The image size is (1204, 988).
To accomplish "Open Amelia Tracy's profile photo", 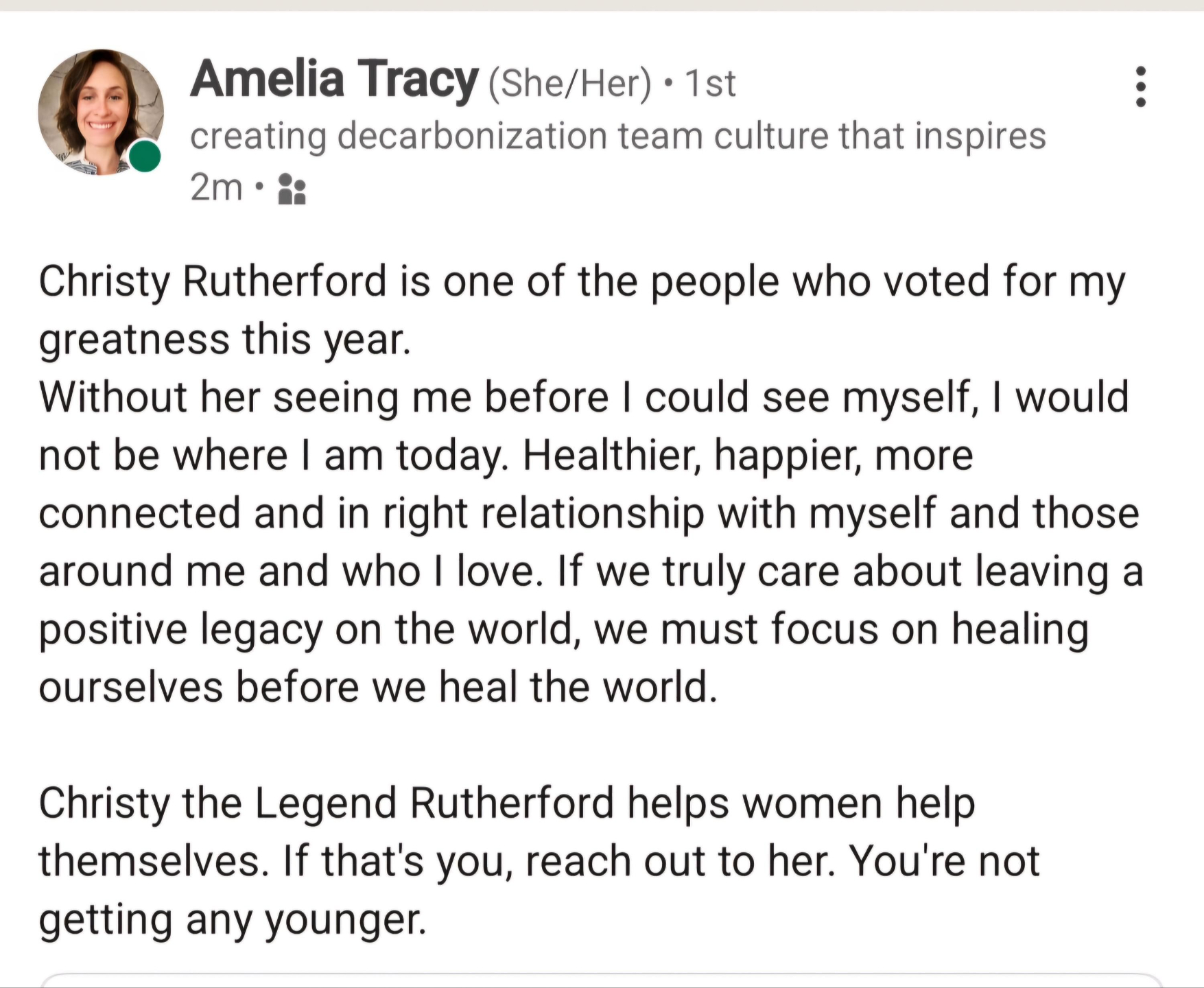I will point(101,112).
